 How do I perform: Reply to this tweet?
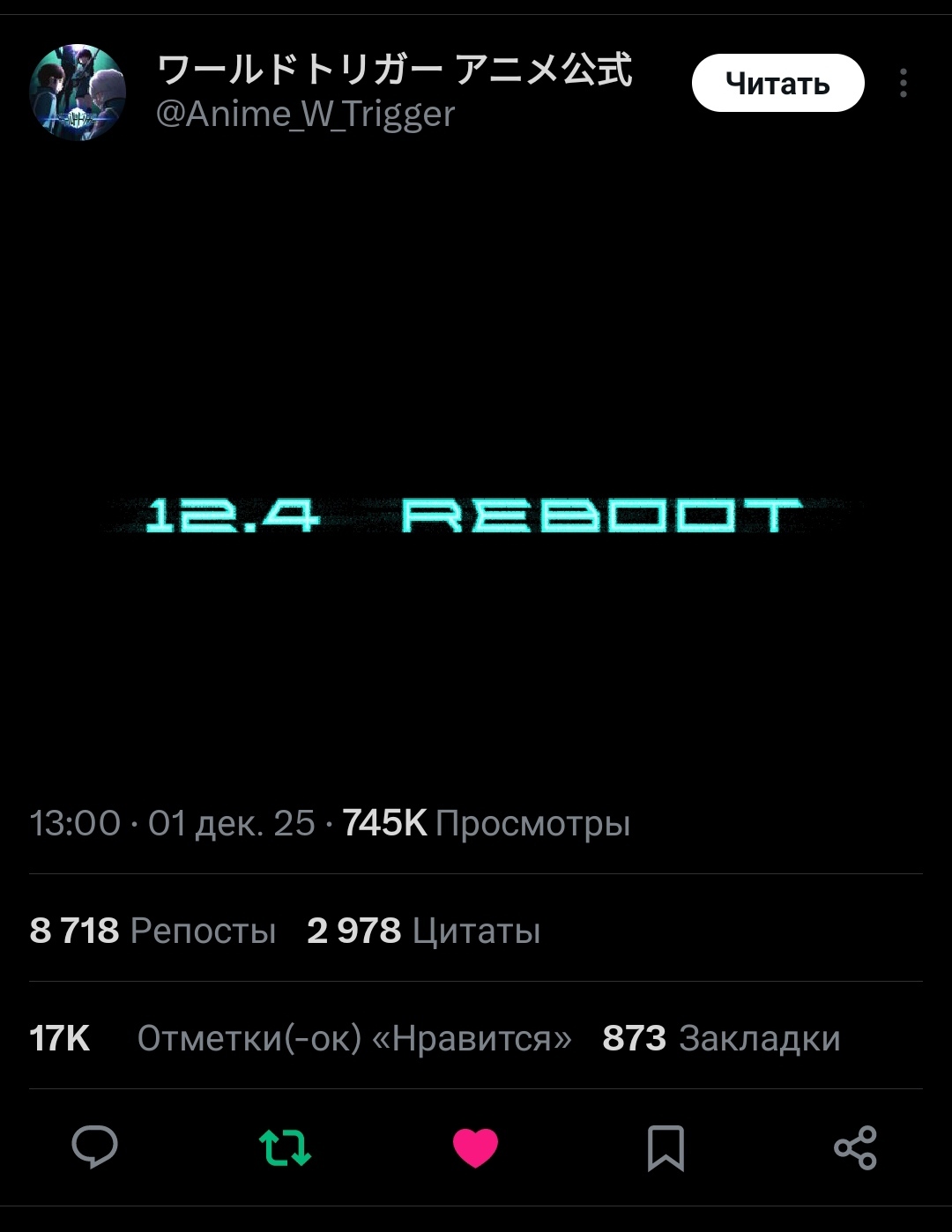(94, 1147)
